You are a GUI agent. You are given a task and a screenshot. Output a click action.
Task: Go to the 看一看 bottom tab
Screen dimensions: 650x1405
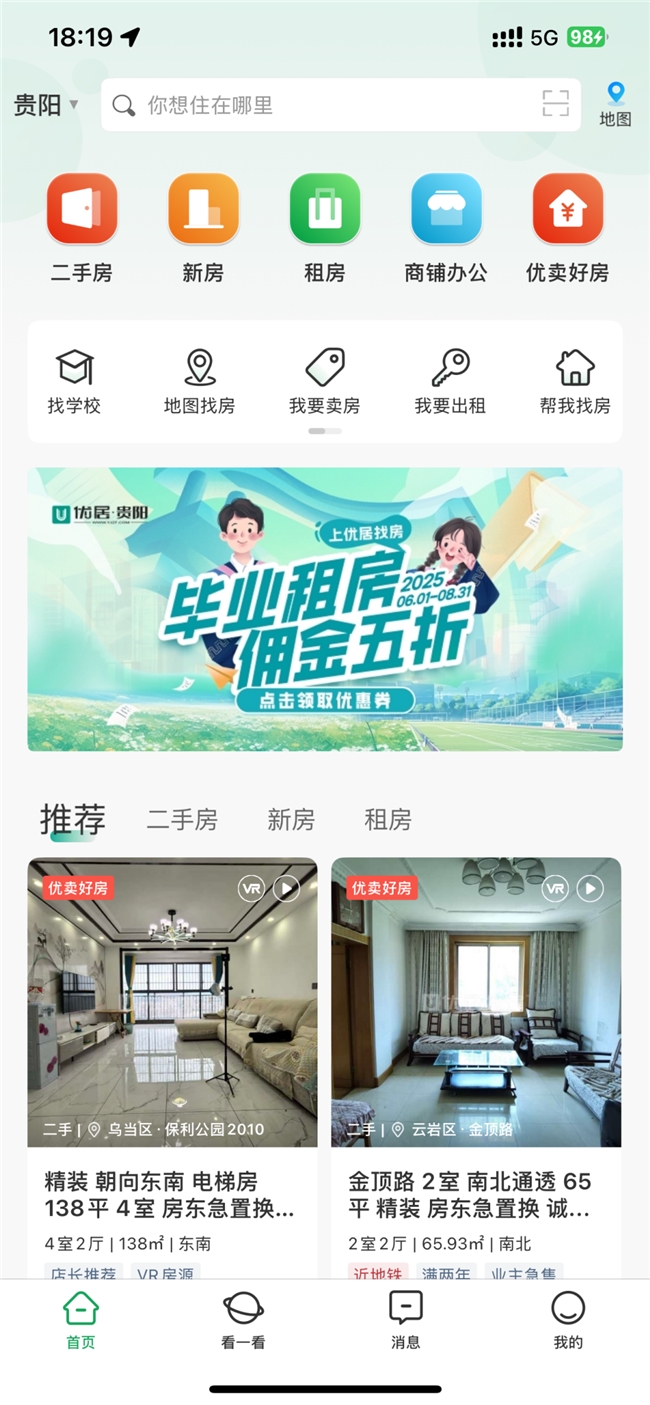[x=243, y=1319]
